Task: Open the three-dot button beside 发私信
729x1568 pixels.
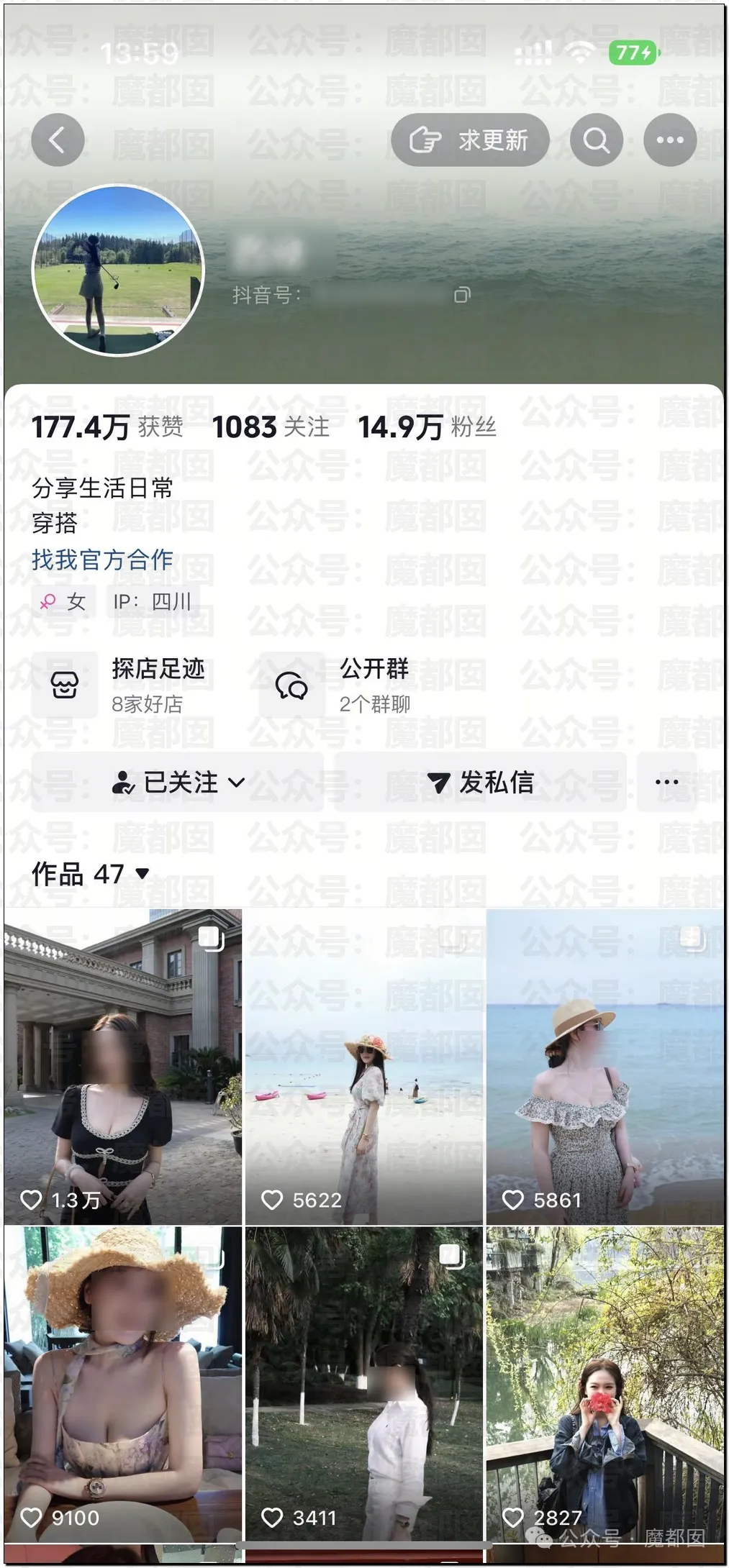Action: pyautogui.click(x=666, y=783)
